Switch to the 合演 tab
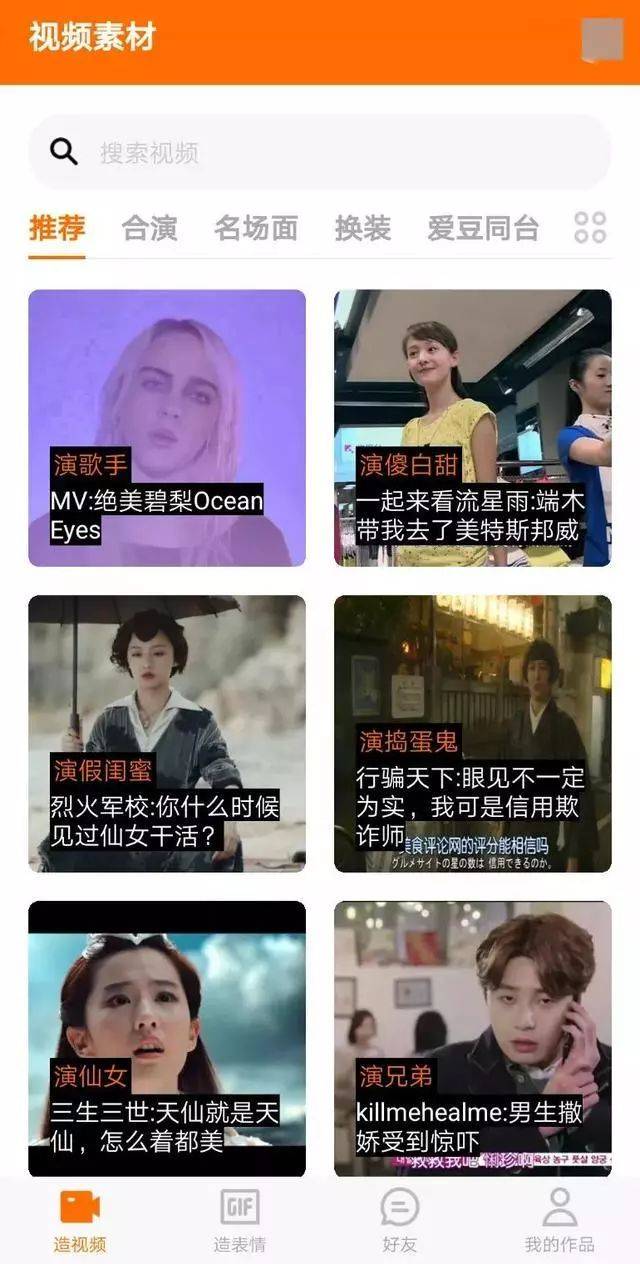The height and width of the screenshot is (1264, 640). click(149, 229)
